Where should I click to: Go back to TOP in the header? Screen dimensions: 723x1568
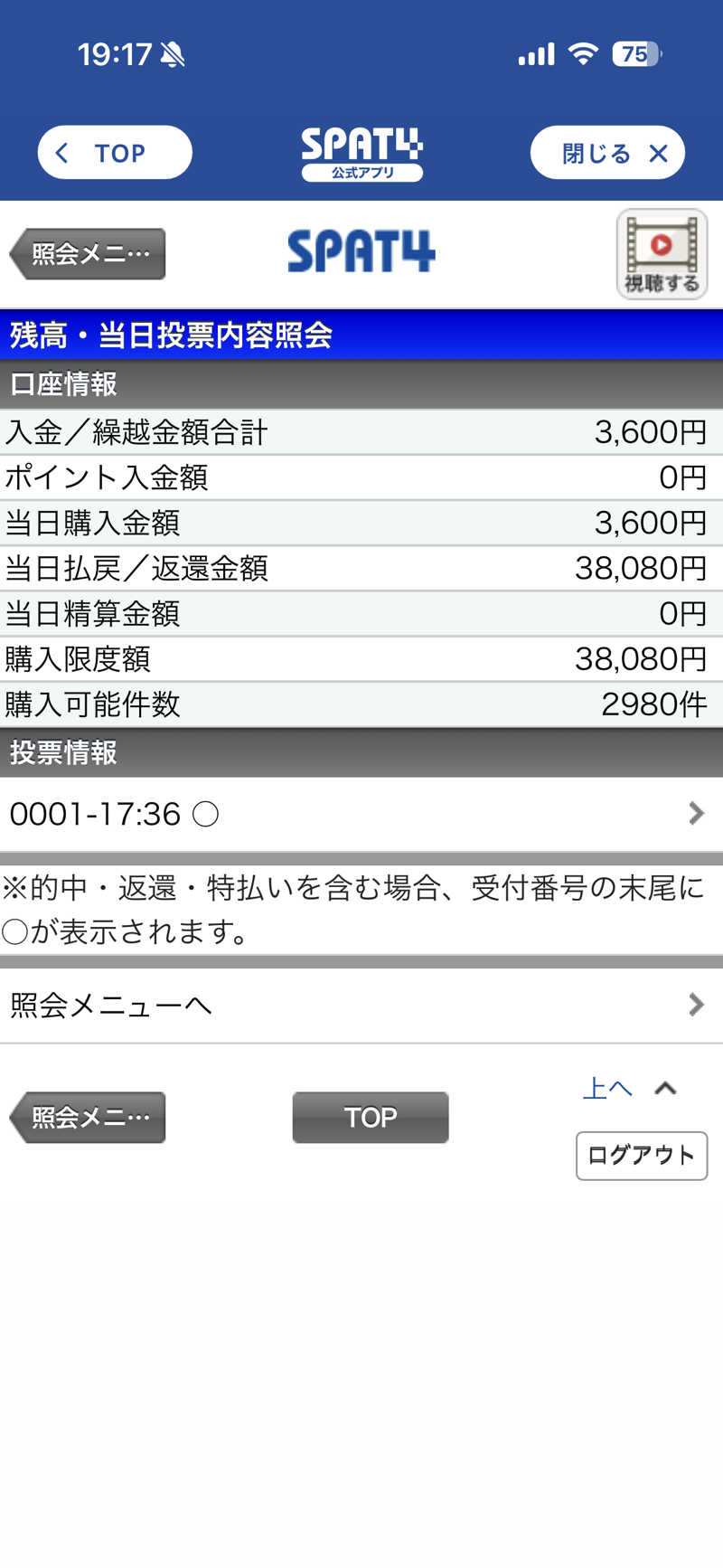tap(115, 152)
